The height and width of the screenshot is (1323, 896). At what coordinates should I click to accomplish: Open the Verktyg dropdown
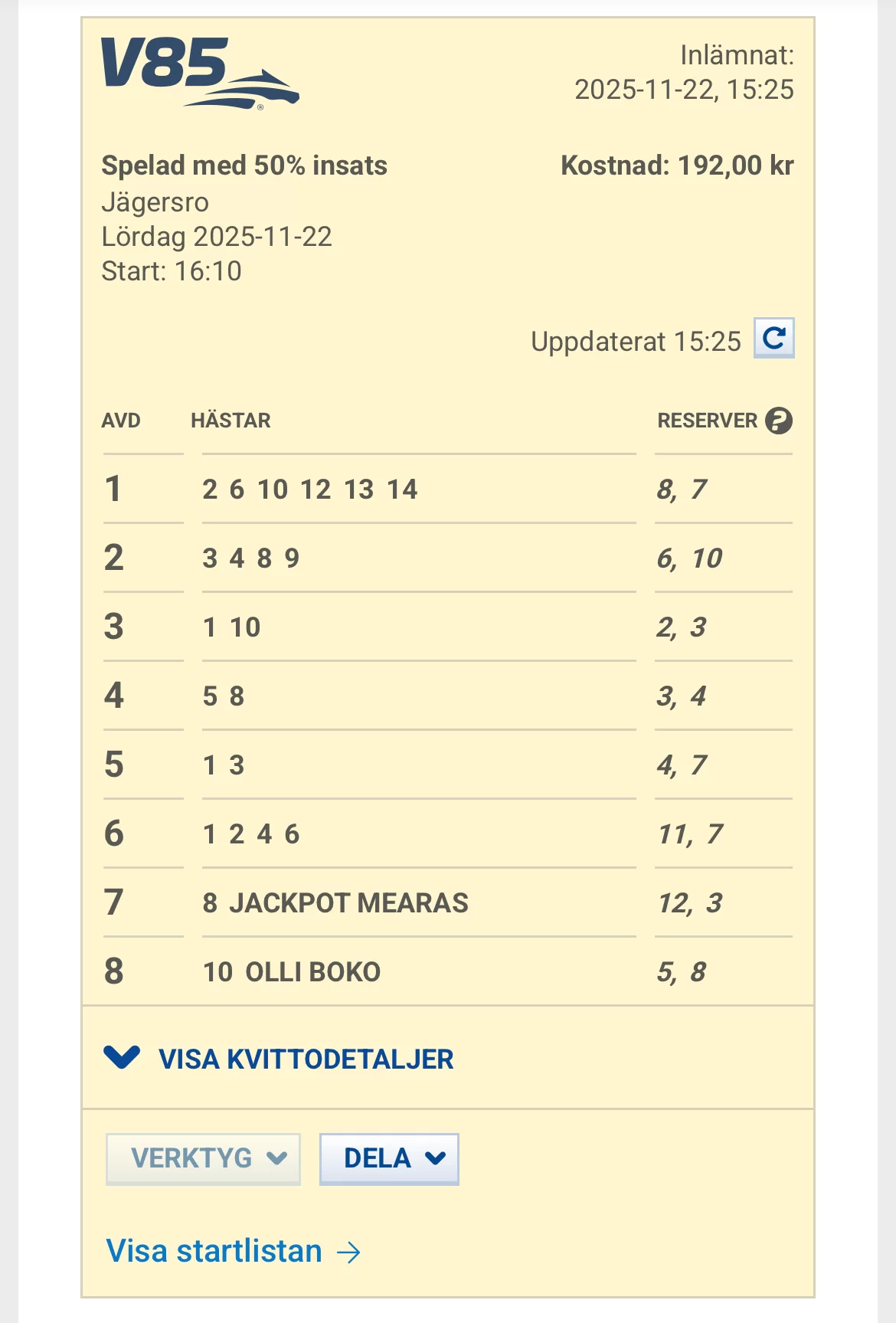point(203,1158)
